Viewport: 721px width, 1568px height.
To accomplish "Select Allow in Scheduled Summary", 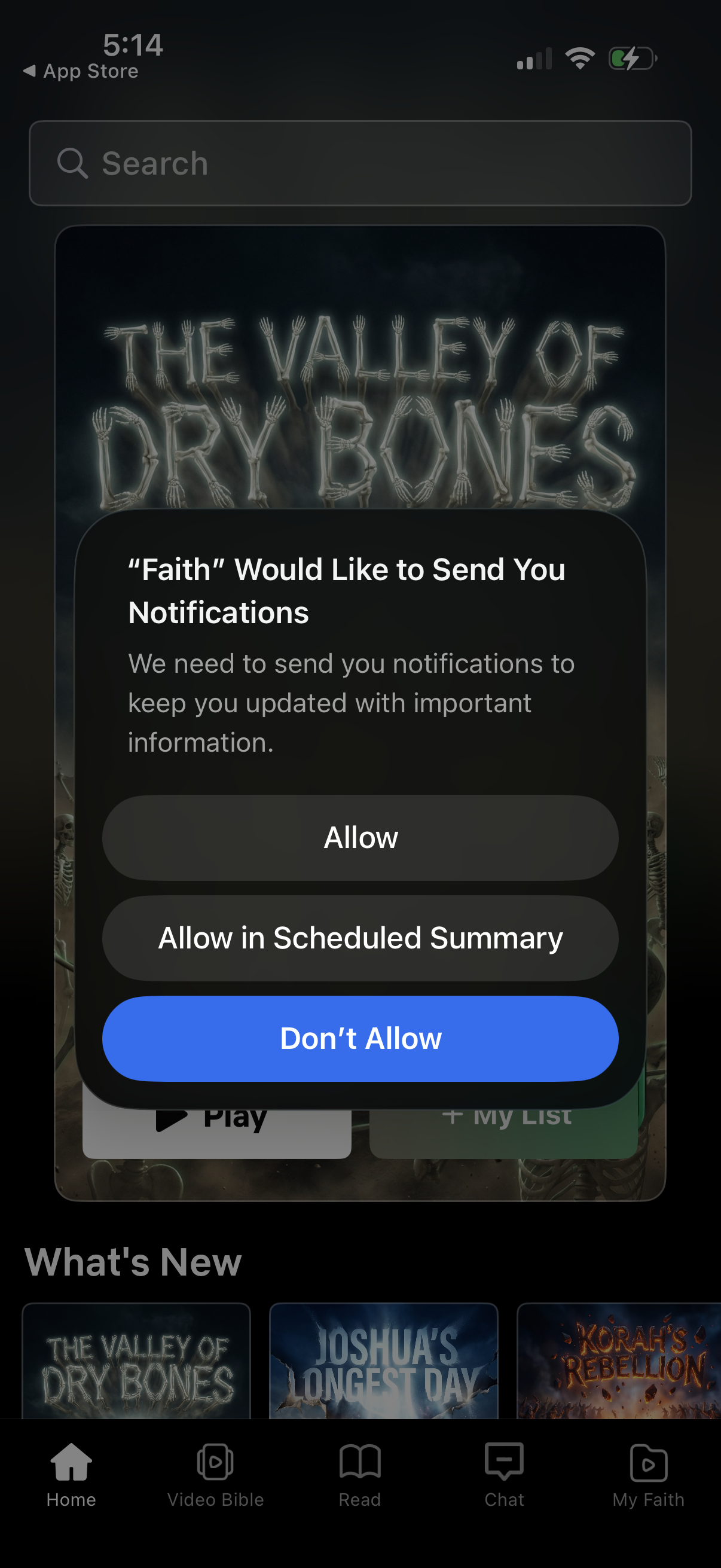I will tap(360, 938).
